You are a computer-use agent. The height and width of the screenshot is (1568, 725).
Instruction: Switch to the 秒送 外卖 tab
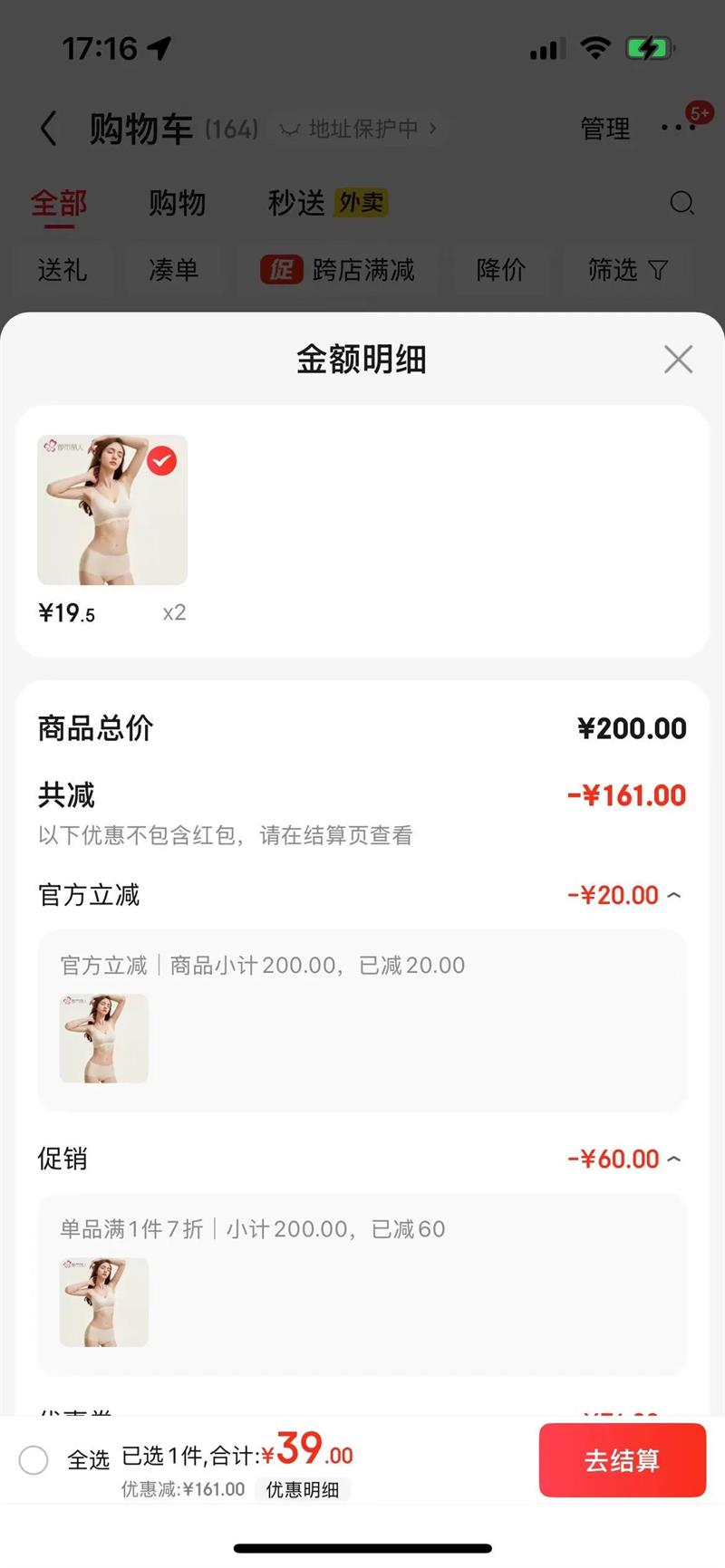(326, 203)
